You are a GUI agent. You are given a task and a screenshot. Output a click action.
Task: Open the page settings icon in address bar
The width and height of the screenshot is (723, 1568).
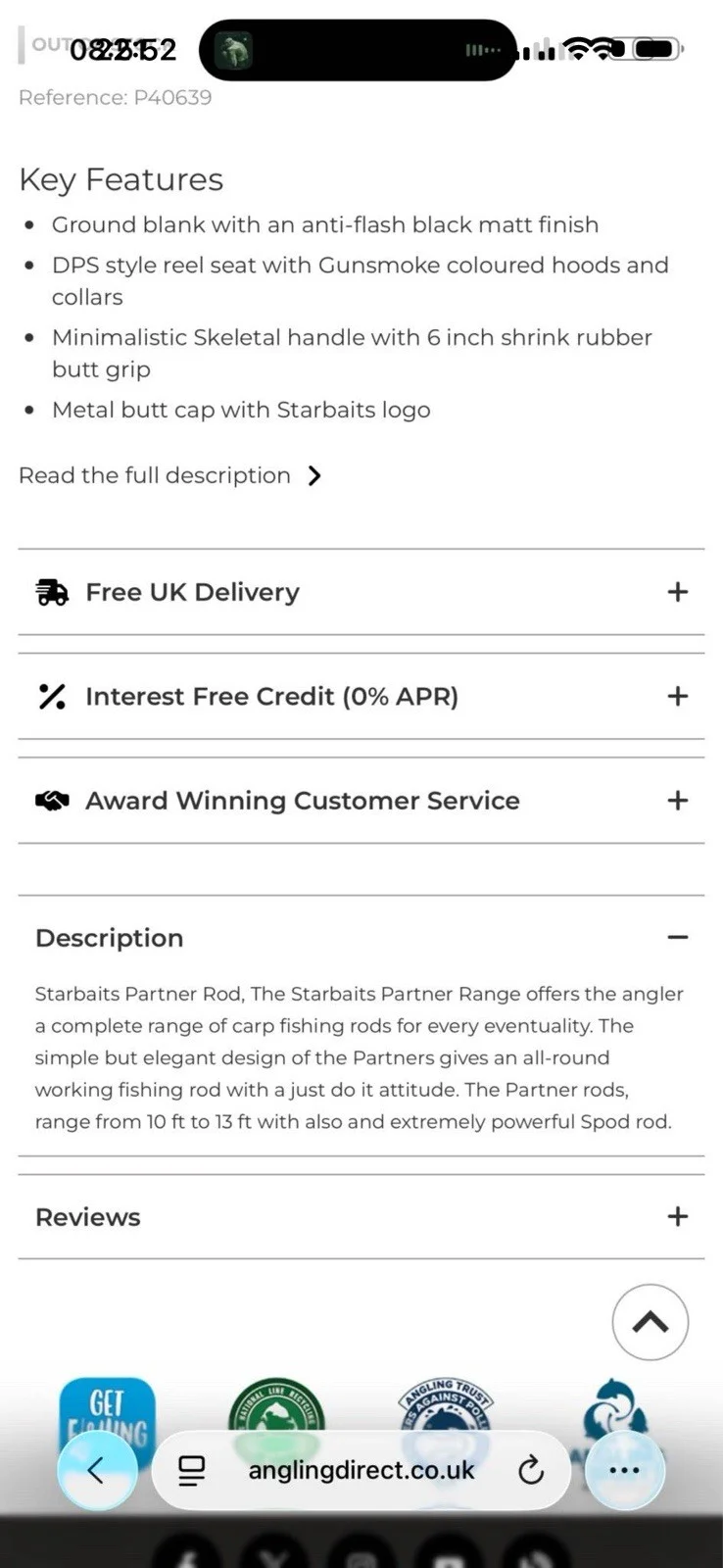pos(191,1470)
